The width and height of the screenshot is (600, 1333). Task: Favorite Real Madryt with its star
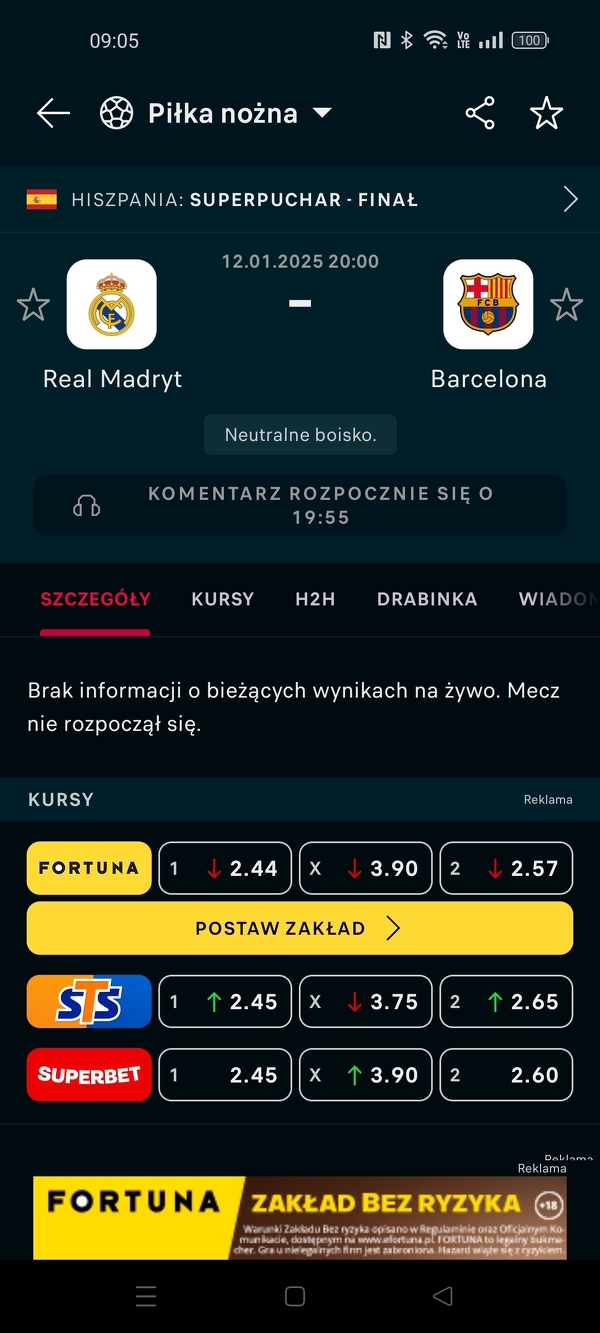[x=33, y=305]
